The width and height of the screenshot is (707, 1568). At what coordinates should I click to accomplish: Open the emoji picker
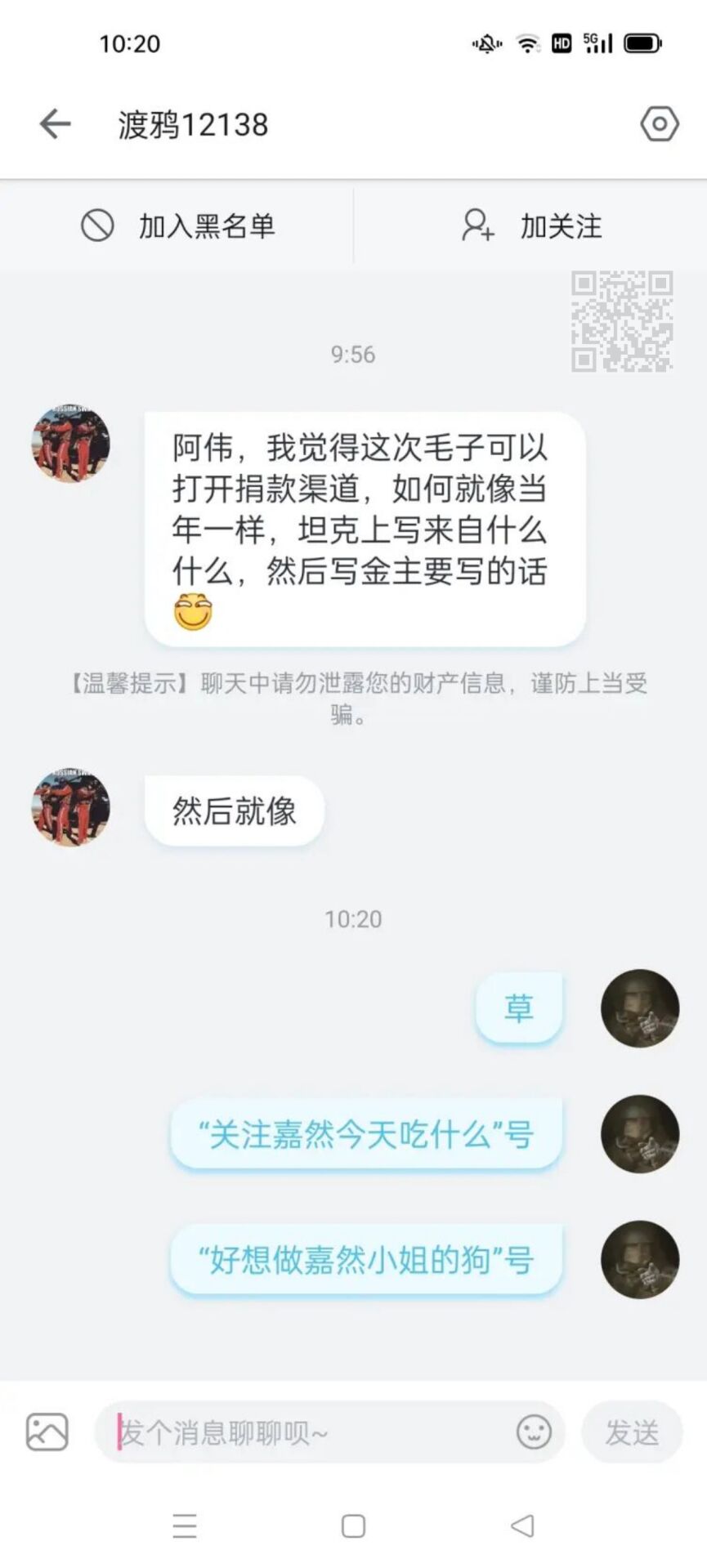pos(534,1432)
